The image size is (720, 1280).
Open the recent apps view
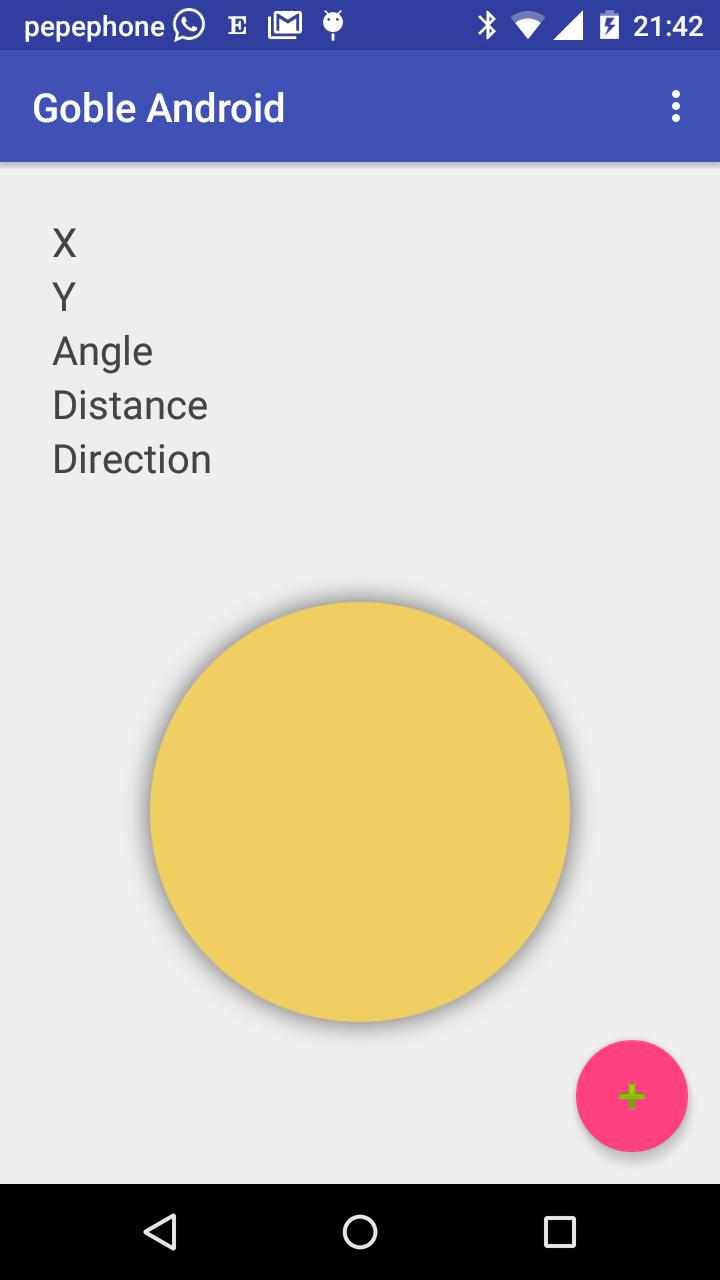point(560,1232)
